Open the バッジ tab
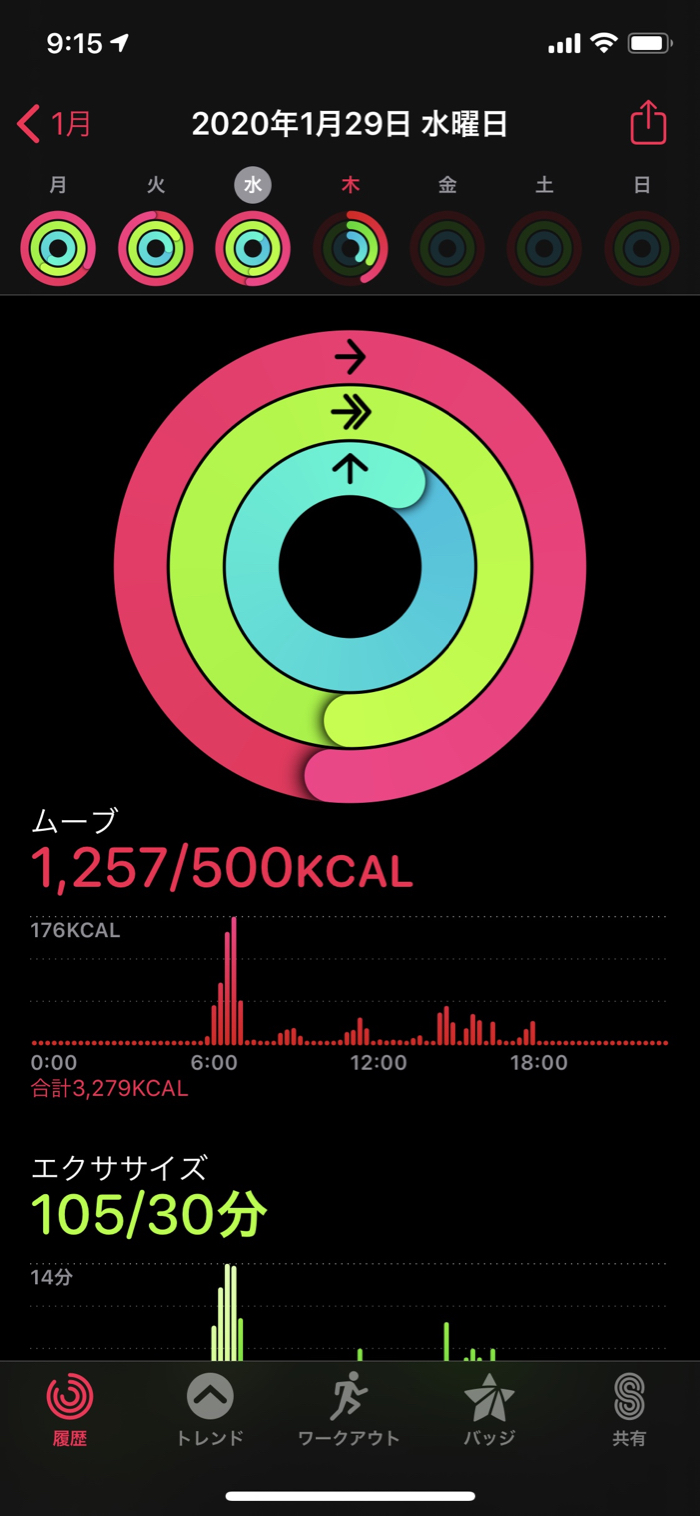 (x=489, y=1410)
